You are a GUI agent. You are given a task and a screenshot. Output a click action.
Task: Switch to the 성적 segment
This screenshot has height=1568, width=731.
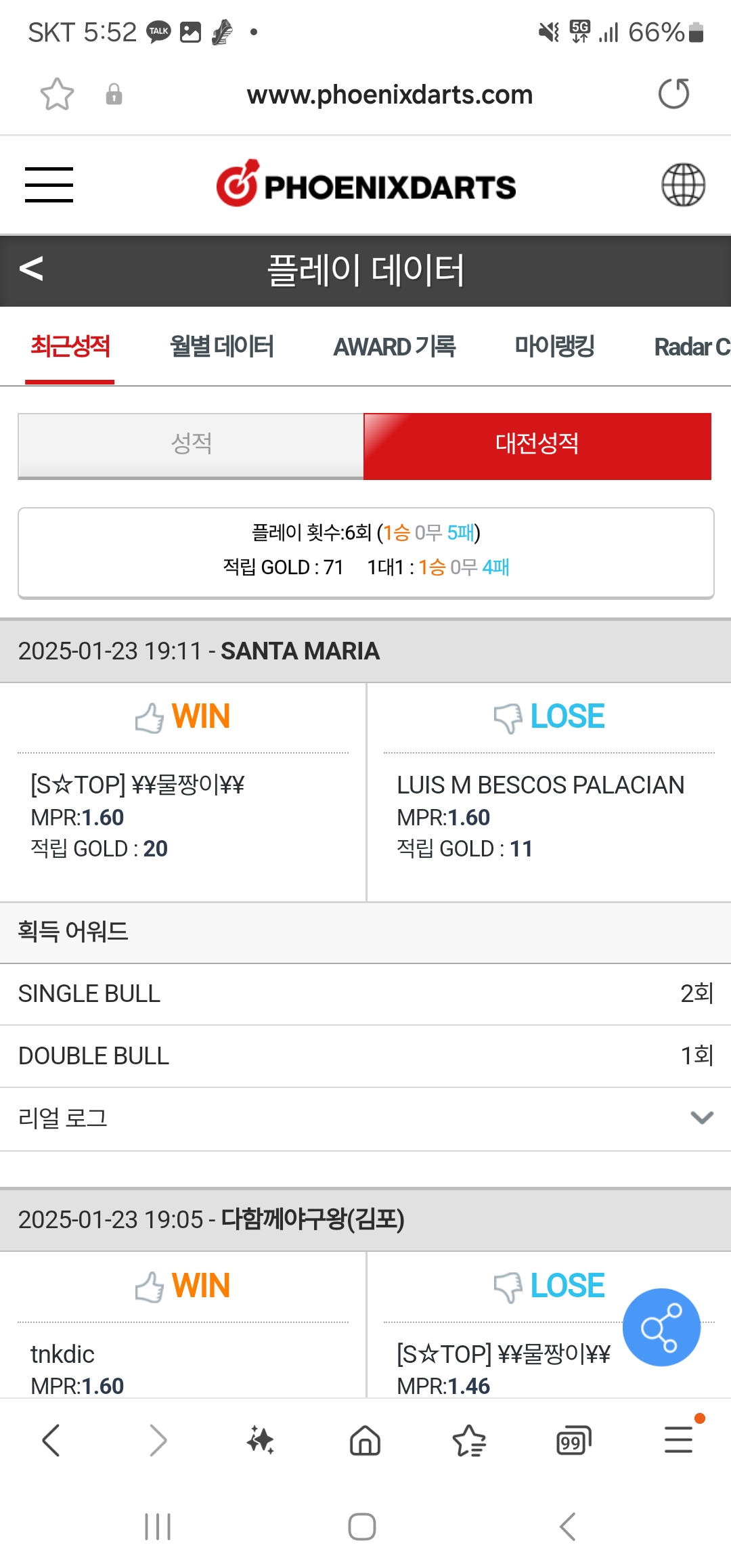point(191,445)
